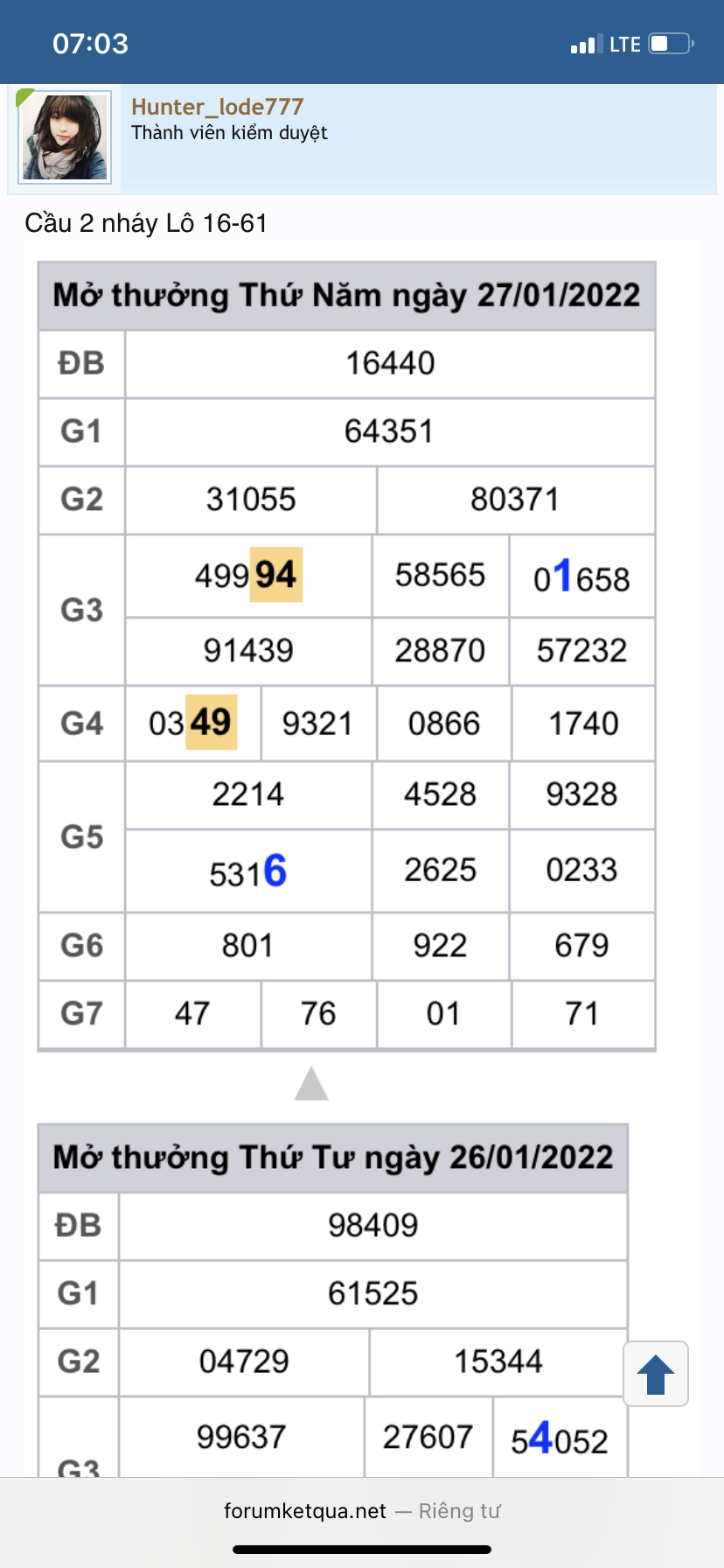Tap Hunter_lode777's avatar picture
This screenshot has height=1568, width=724.
[x=65, y=137]
